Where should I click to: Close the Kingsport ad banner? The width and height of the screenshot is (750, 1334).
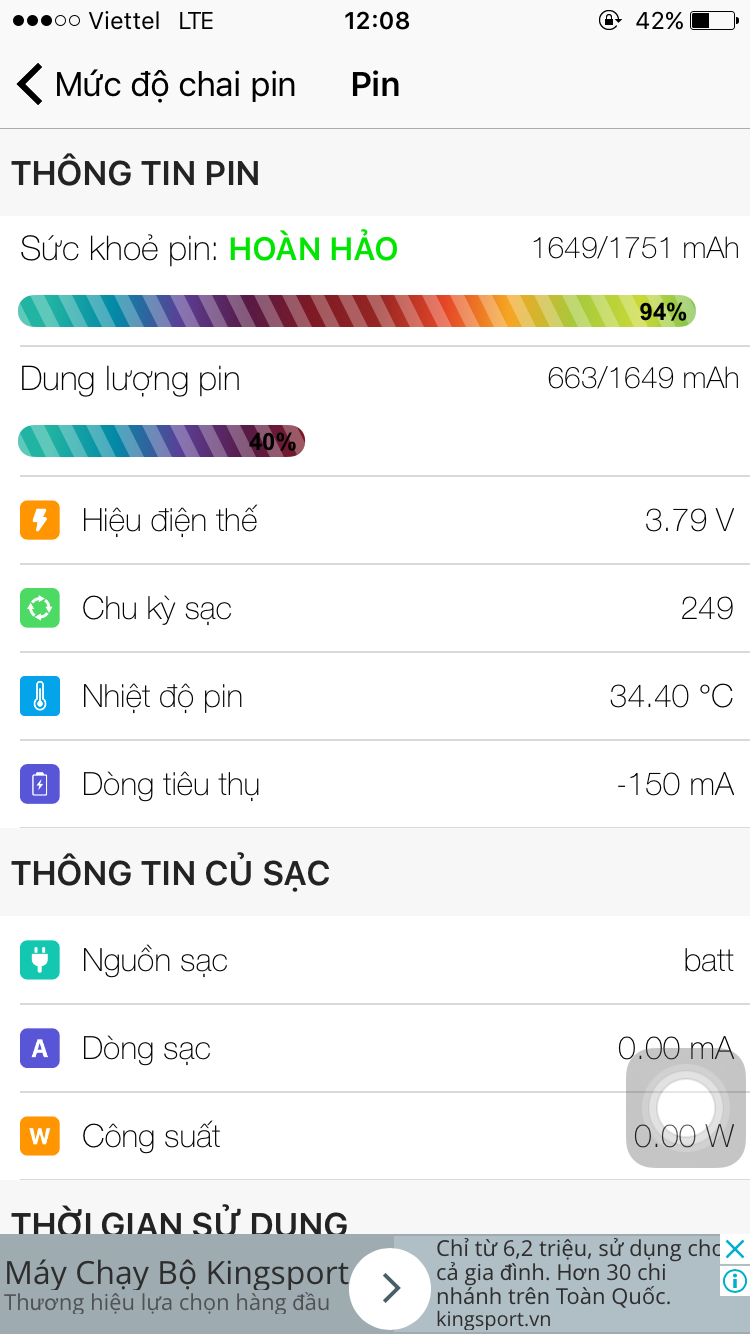point(735,1248)
